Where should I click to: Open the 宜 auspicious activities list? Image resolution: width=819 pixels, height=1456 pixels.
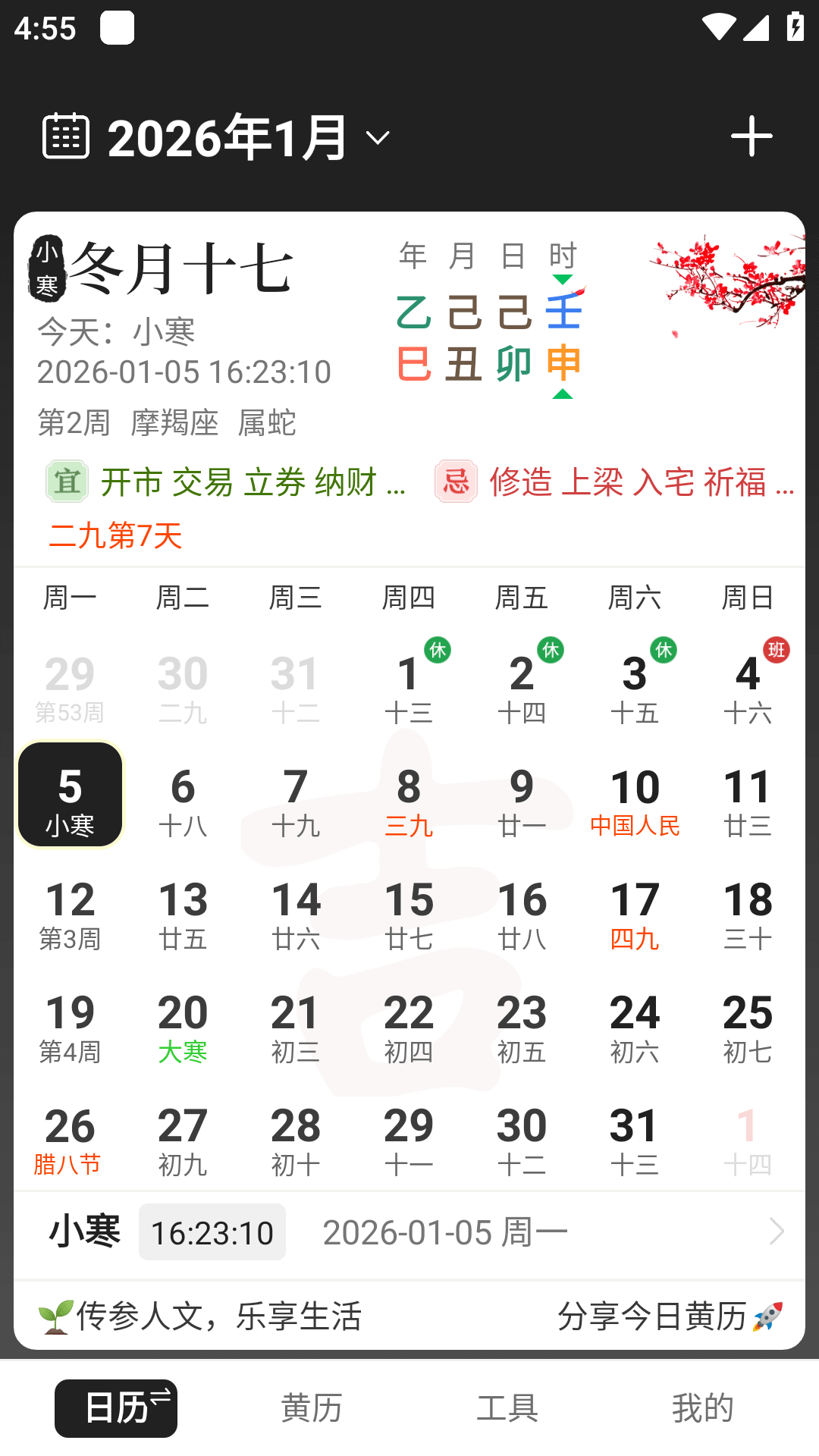click(x=226, y=482)
